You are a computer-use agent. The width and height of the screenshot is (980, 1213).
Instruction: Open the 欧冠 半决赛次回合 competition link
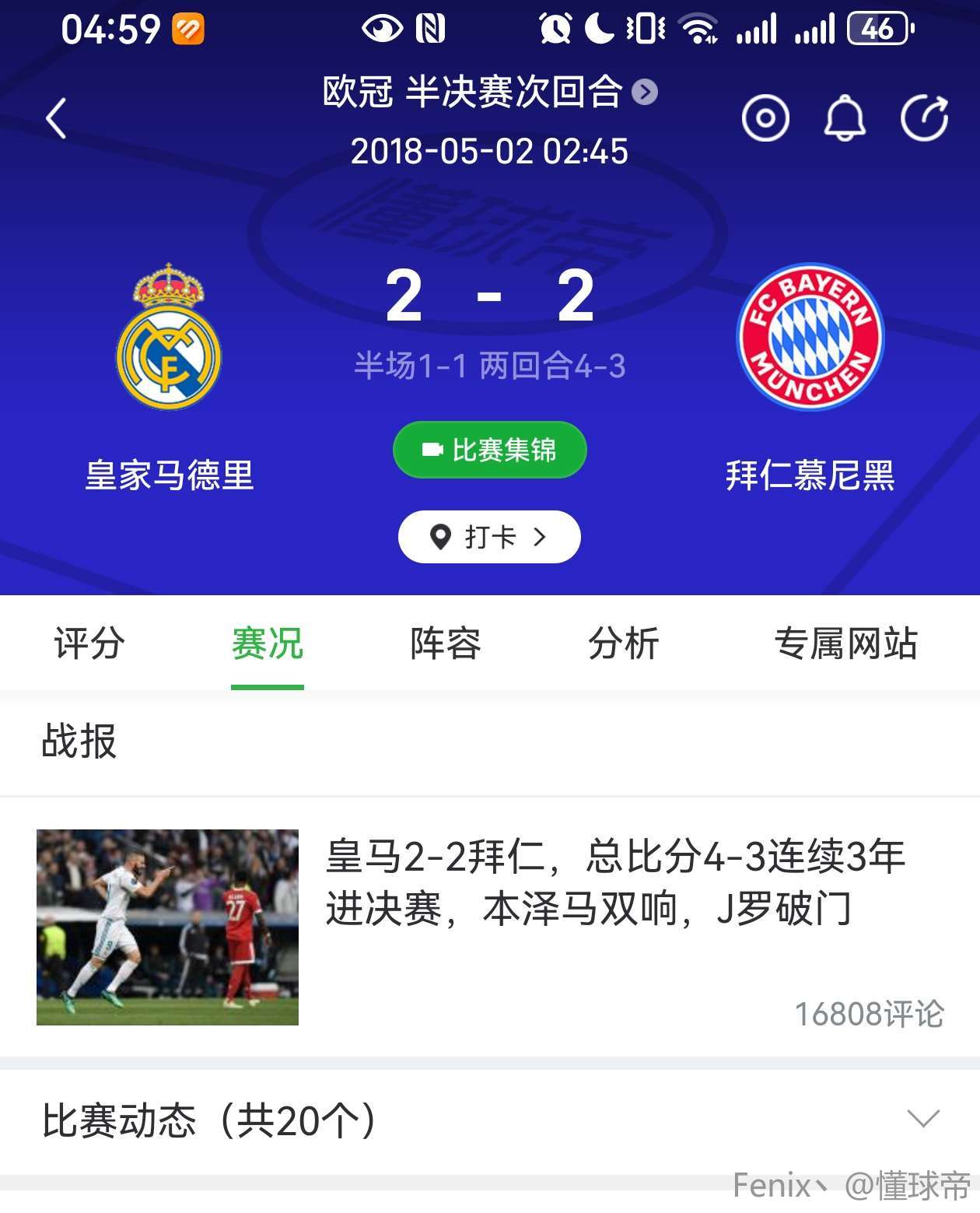click(x=489, y=93)
